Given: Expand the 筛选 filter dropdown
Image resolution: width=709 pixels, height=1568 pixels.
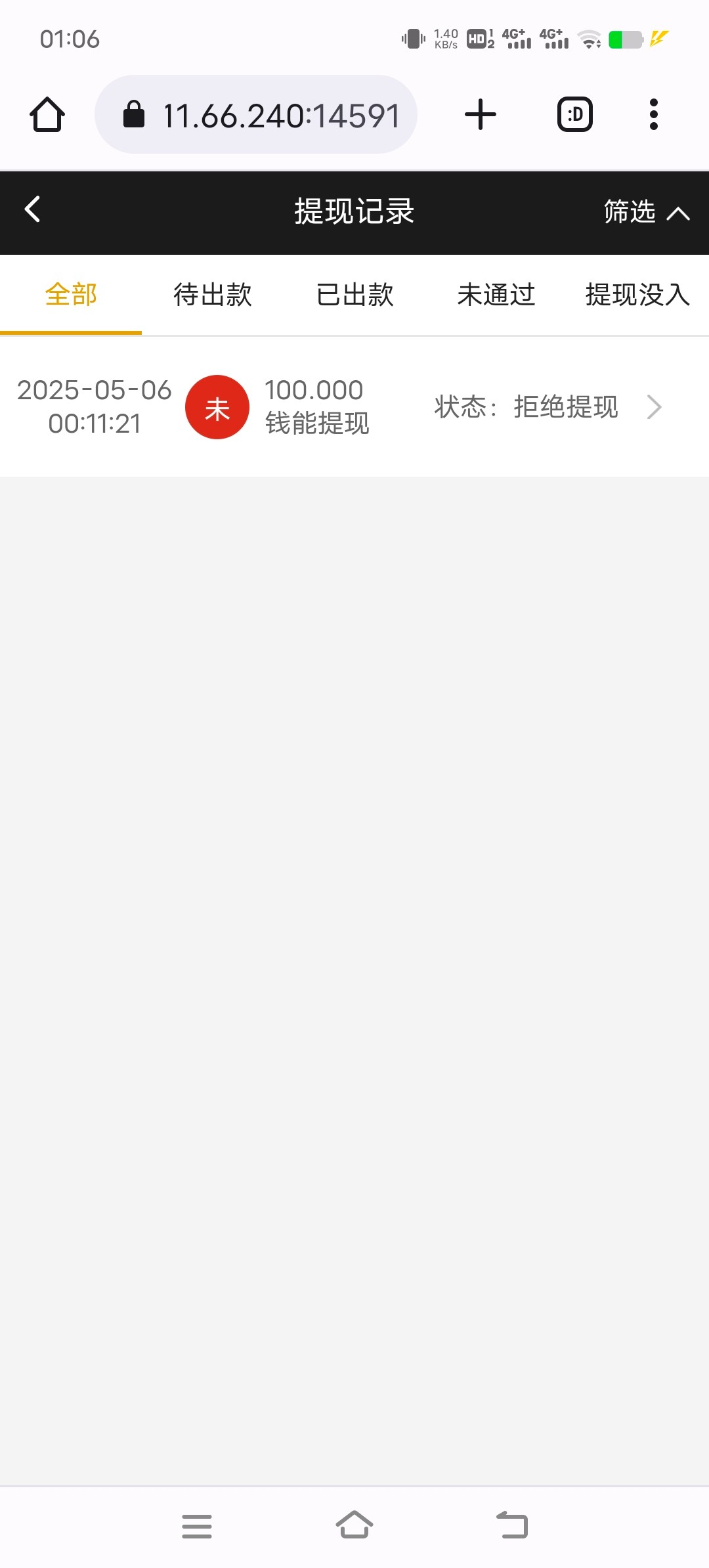Looking at the screenshot, I should coord(646,212).
